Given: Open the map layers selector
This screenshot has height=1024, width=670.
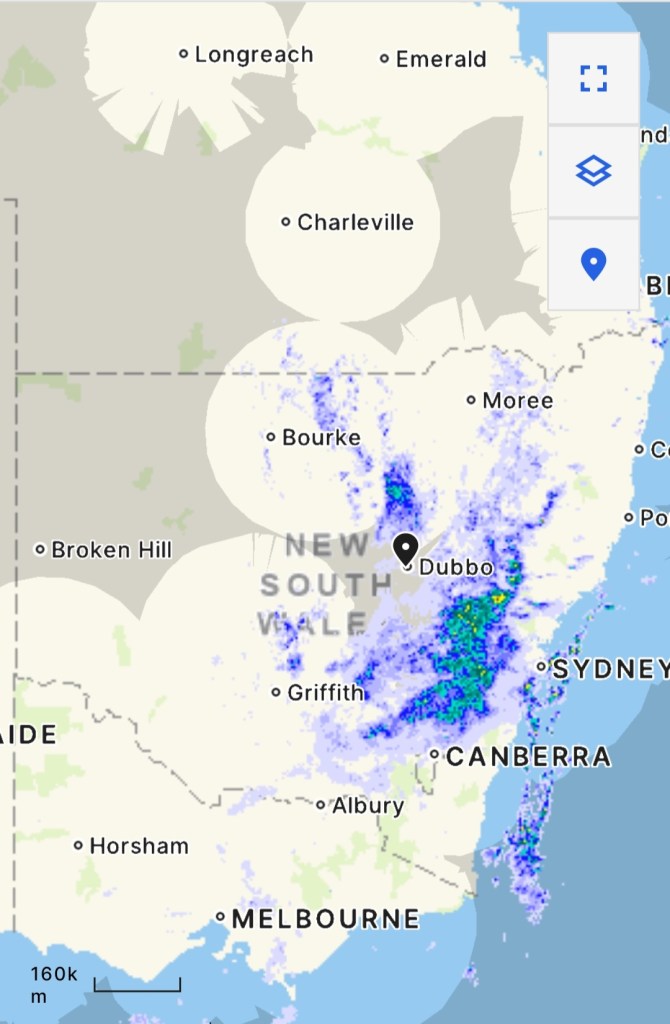Looking at the screenshot, I should coord(594,172).
